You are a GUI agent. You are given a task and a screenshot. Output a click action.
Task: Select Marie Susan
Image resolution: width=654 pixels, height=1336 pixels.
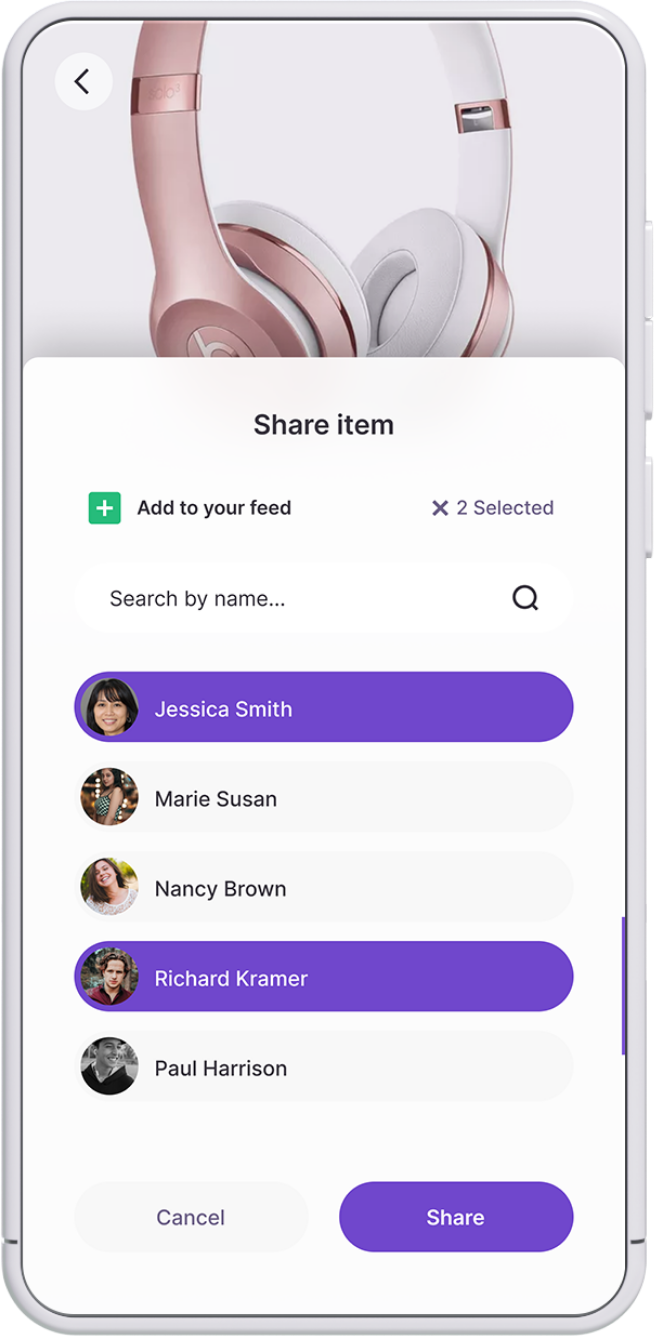coord(324,798)
